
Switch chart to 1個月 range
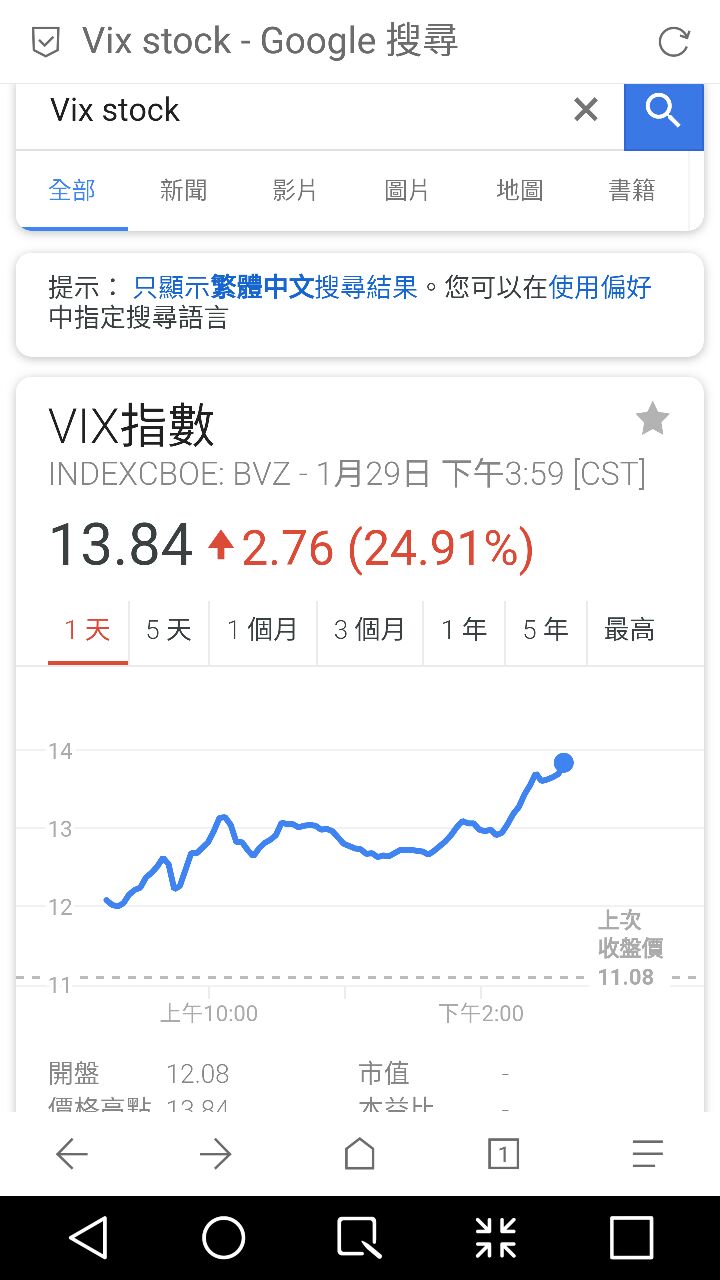(262, 630)
